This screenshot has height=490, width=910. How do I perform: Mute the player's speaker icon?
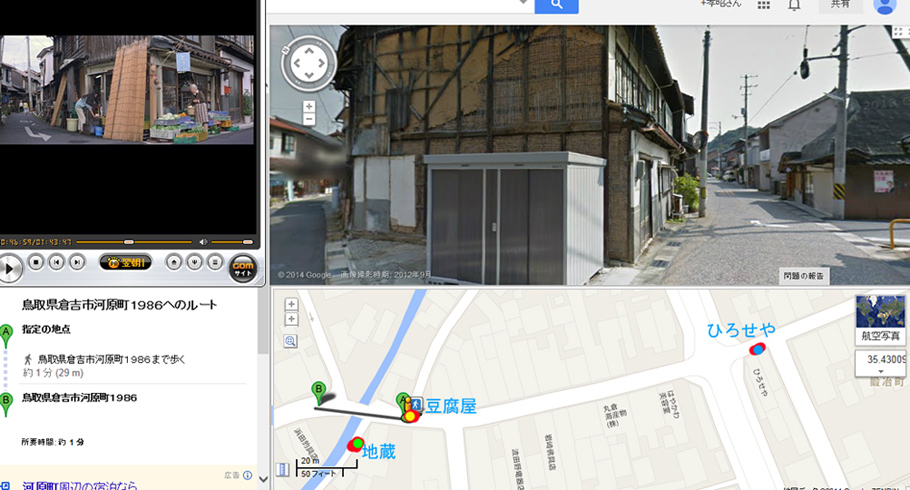coord(203,241)
